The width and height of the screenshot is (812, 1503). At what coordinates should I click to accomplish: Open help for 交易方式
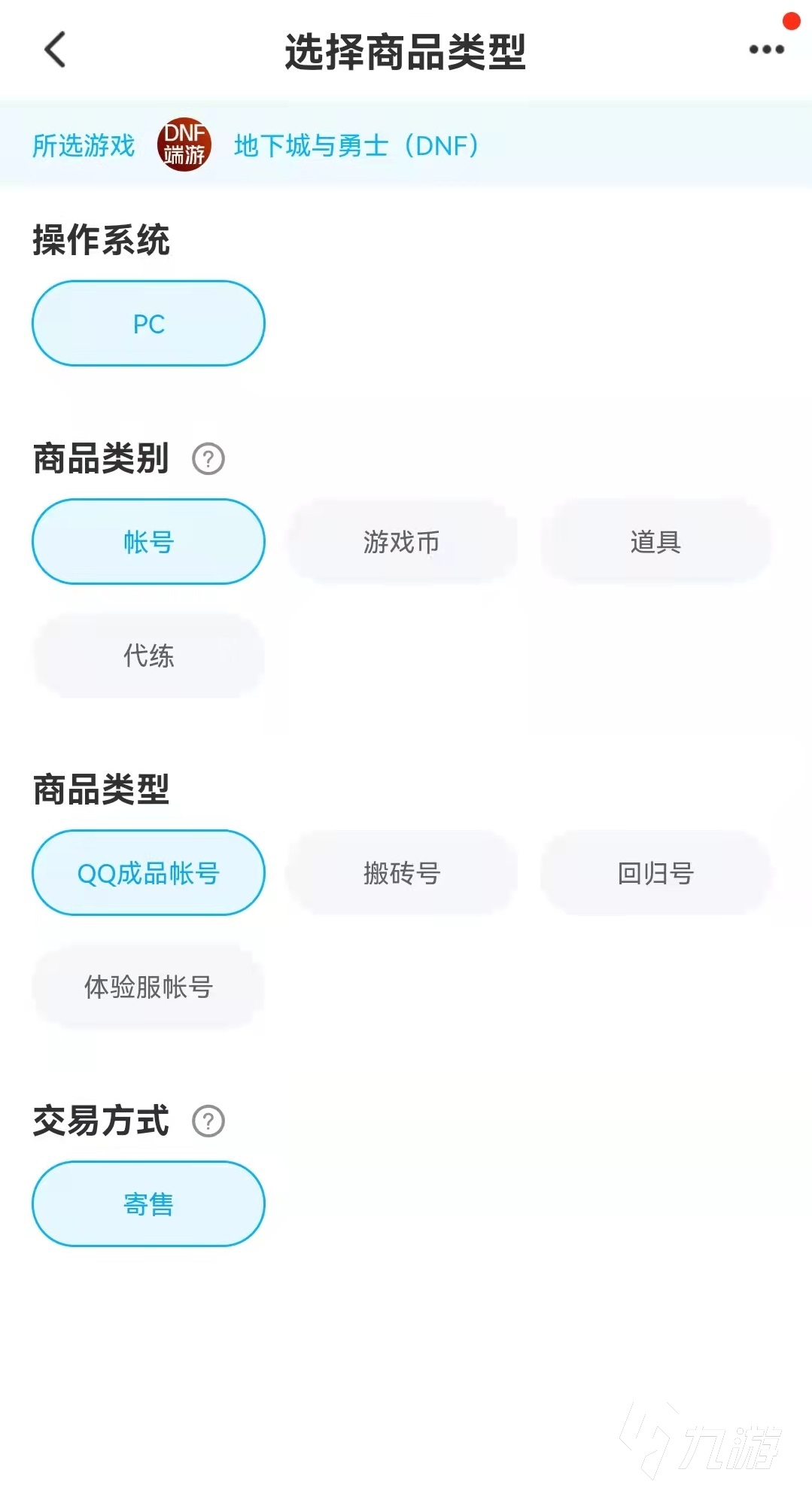[x=208, y=1121]
